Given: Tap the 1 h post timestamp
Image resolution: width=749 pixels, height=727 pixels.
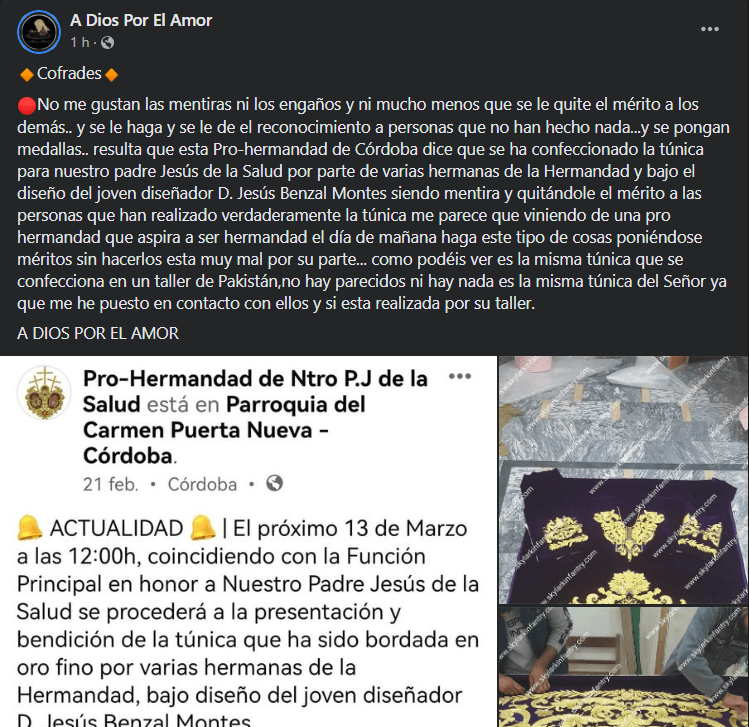Looking at the screenshot, I should pos(80,43).
